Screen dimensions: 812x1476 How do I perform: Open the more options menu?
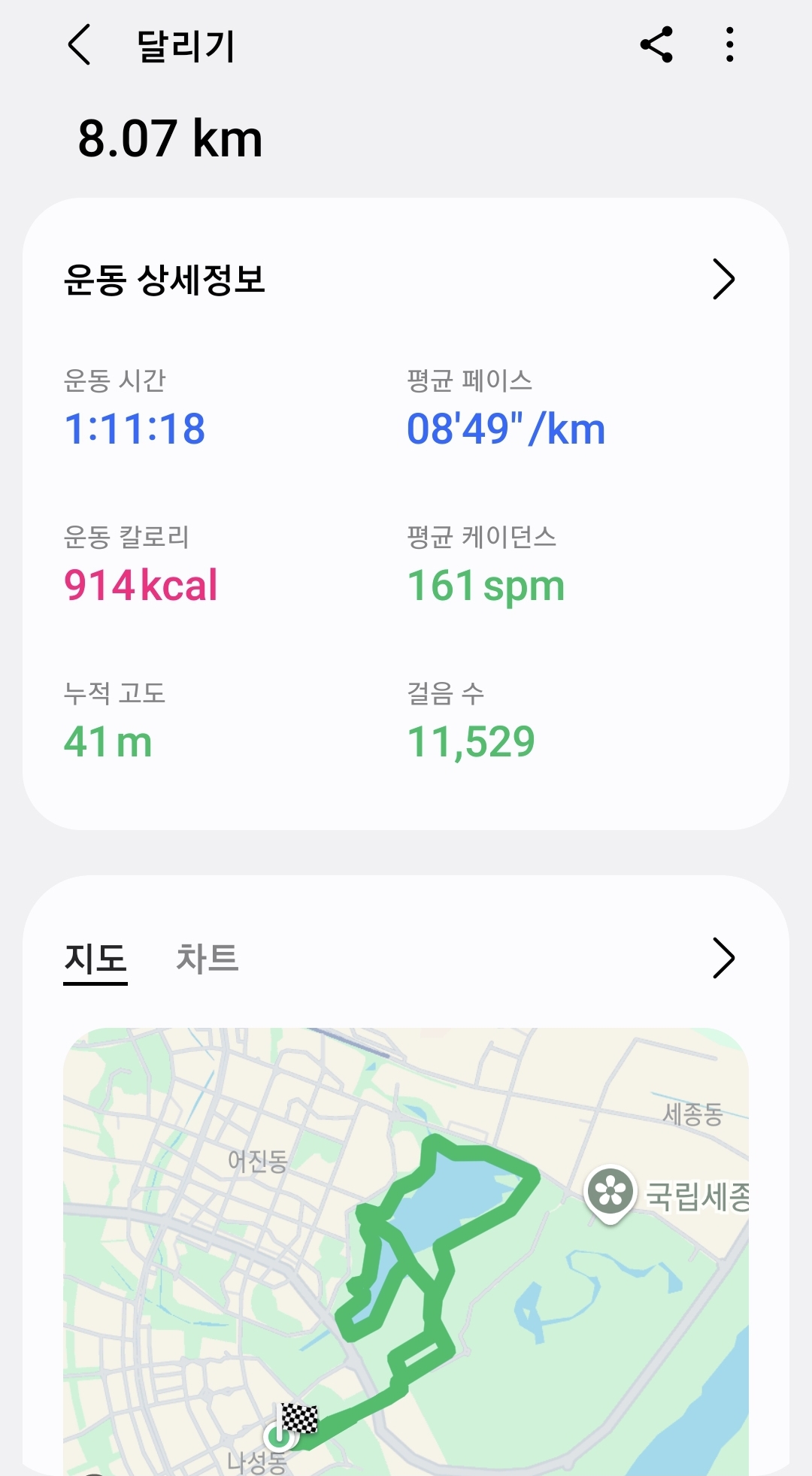coord(729,45)
